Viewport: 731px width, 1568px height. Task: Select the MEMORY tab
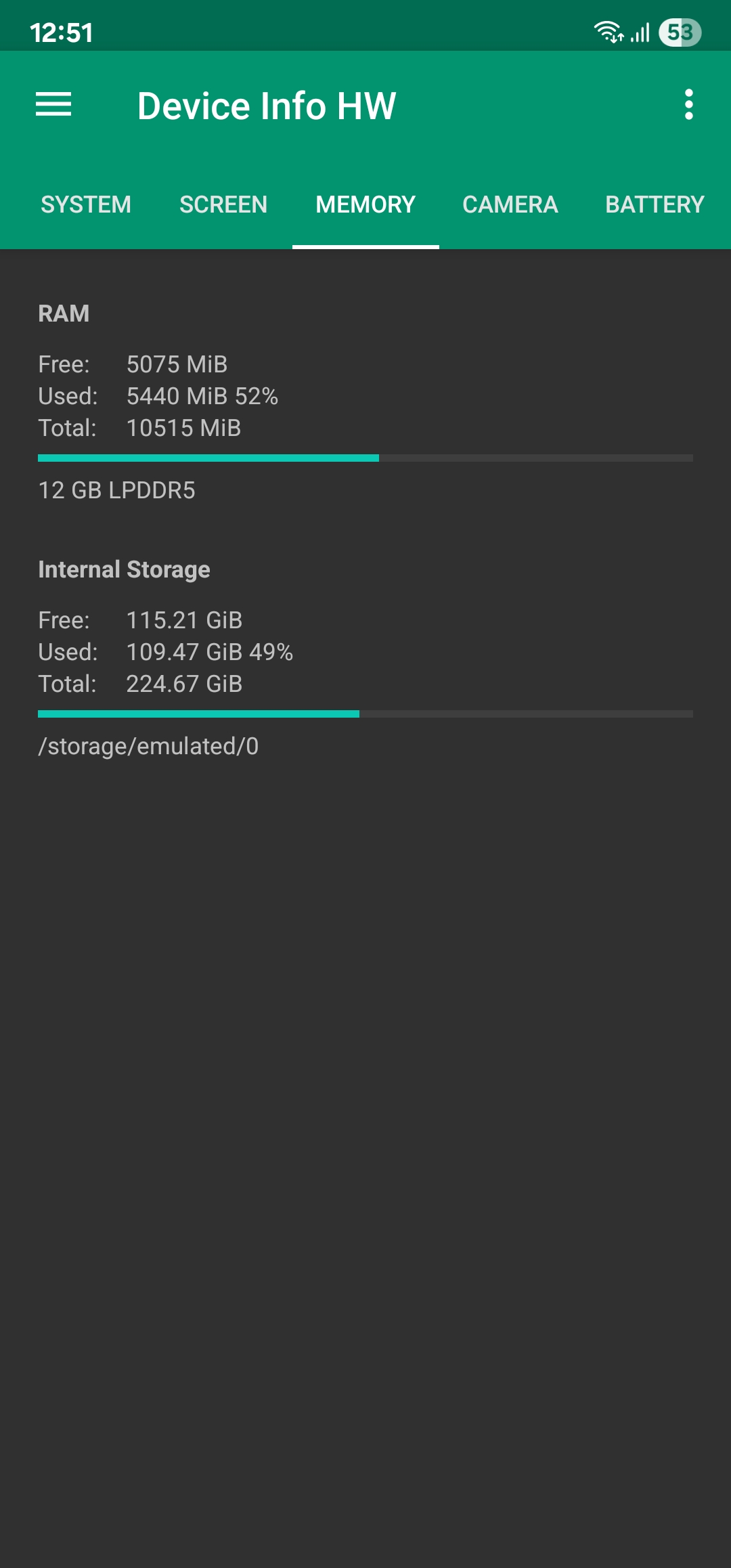pyautogui.click(x=365, y=204)
